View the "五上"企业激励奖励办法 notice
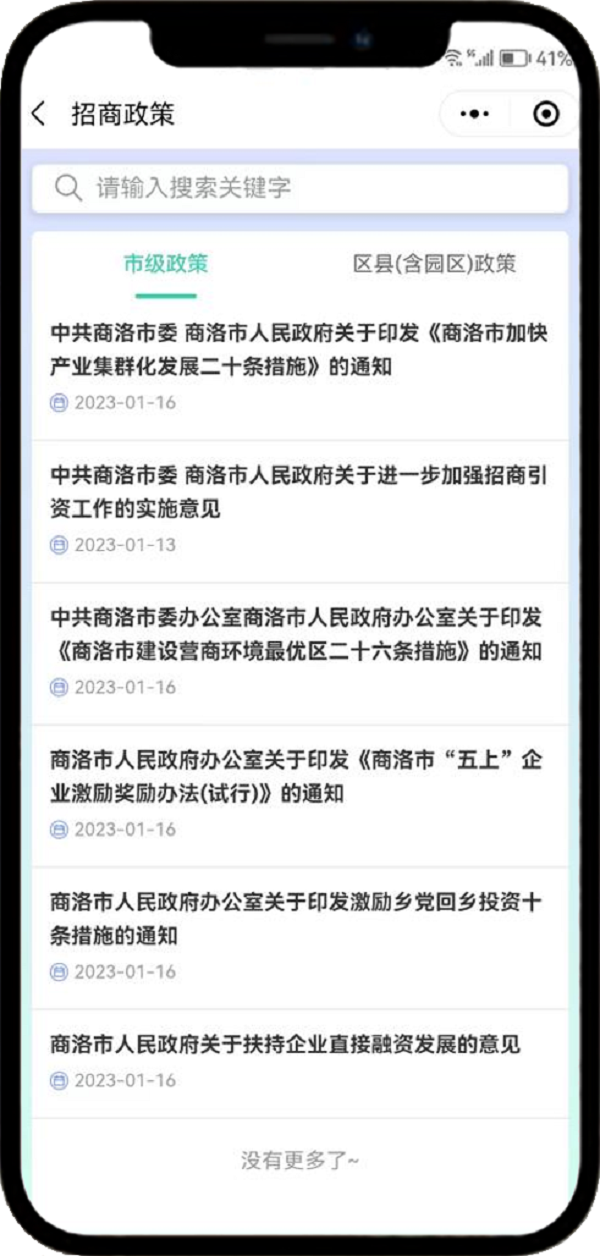This screenshot has width=600, height=1256. [300, 795]
